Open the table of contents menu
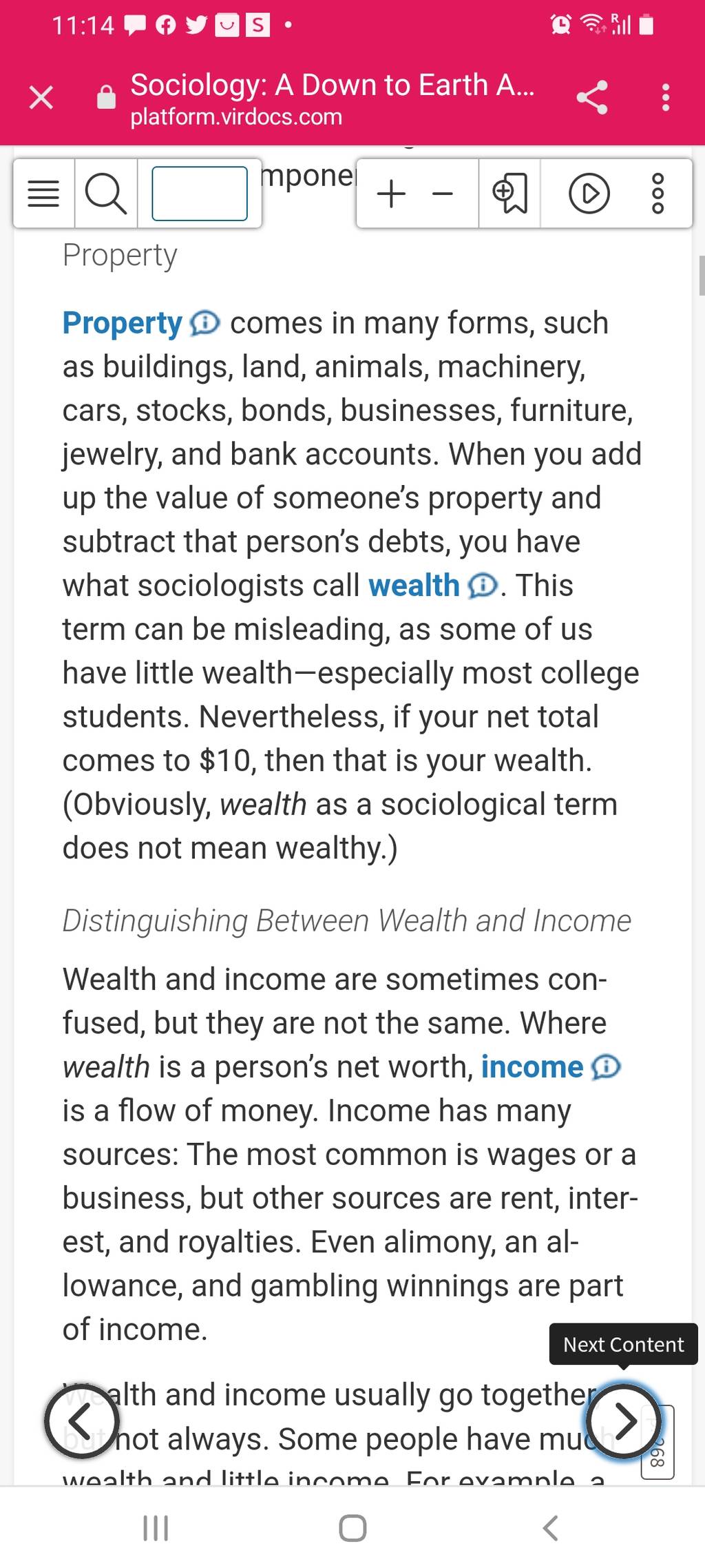The image size is (705, 1568). pos(43,194)
